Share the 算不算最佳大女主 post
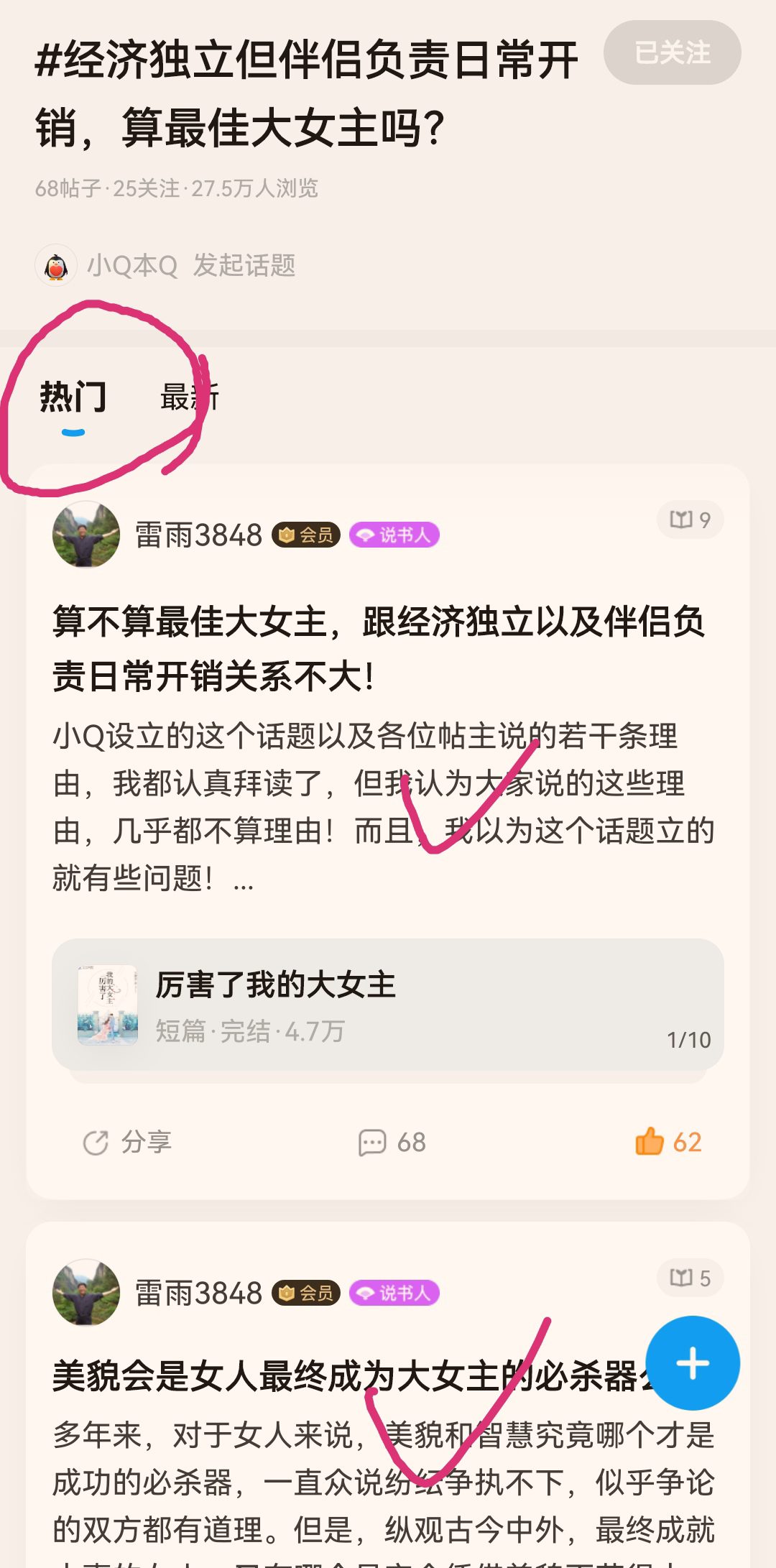 pyautogui.click(x=127, y=1142)
